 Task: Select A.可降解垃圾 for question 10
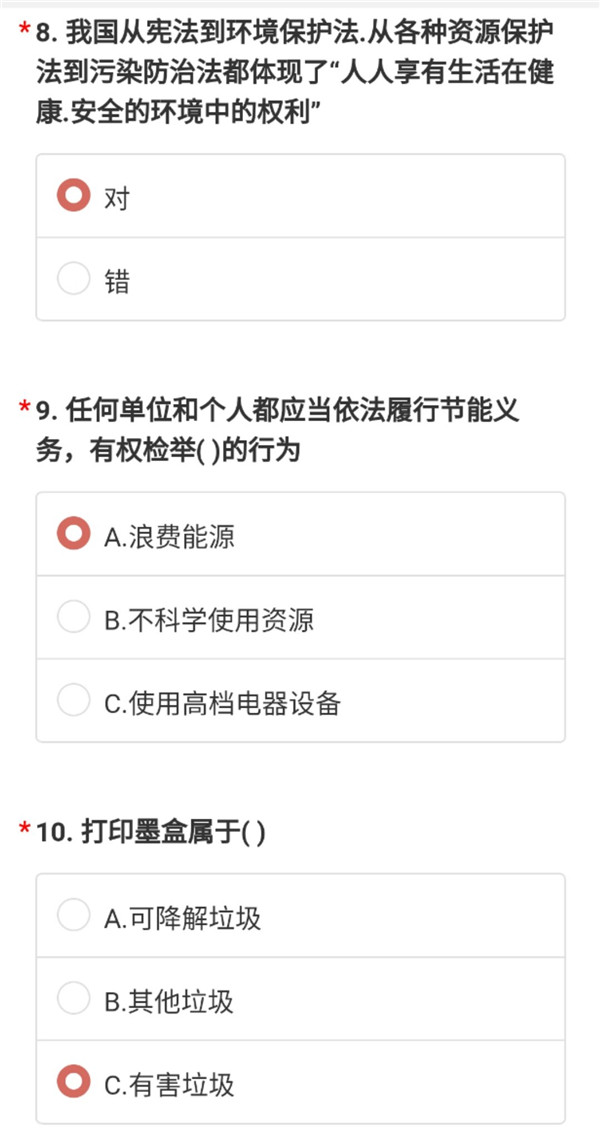[x=301, y=916]
